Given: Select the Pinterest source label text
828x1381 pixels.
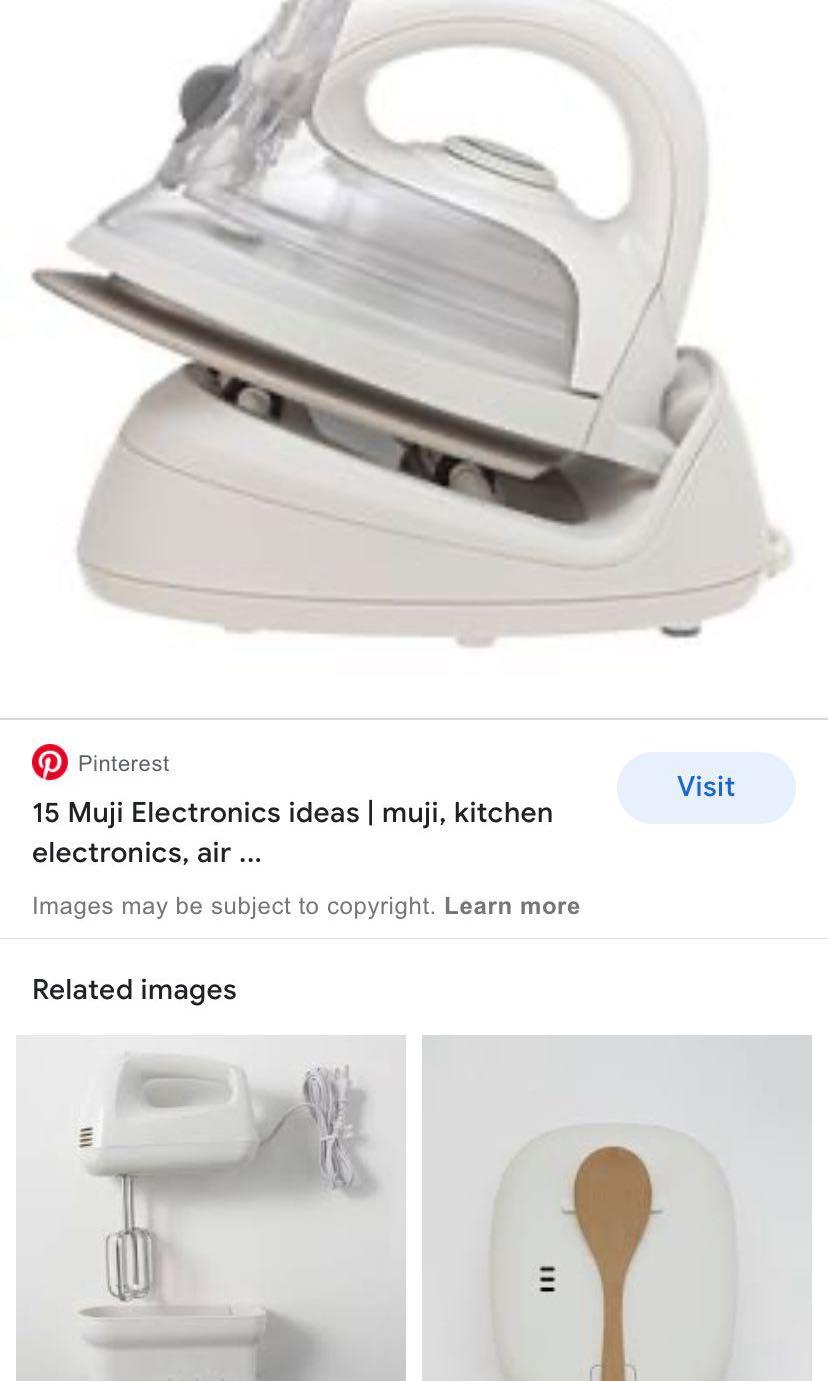Looking at the screenshot, I should pos(123,763).
